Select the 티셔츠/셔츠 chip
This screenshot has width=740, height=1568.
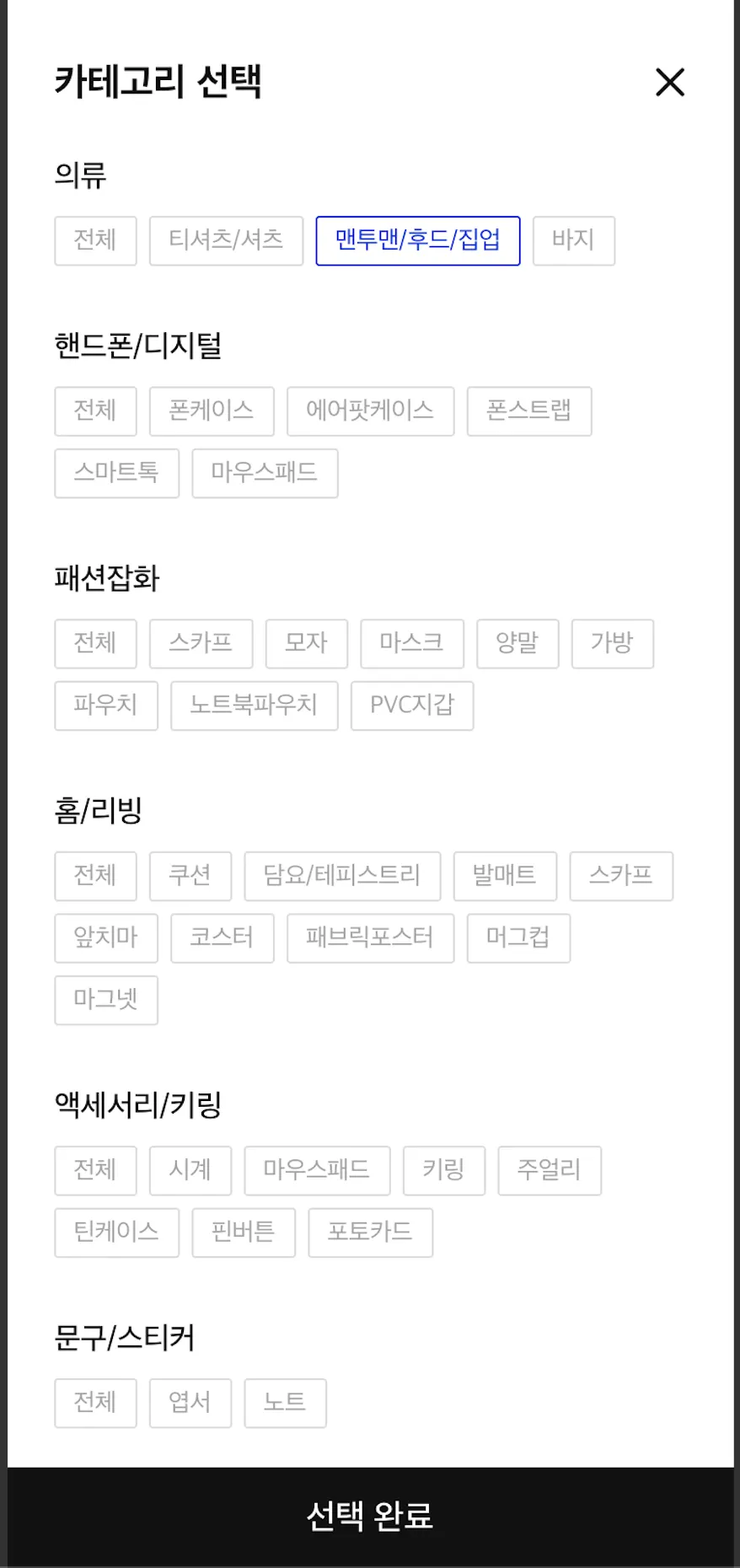(x=226, y=241)
